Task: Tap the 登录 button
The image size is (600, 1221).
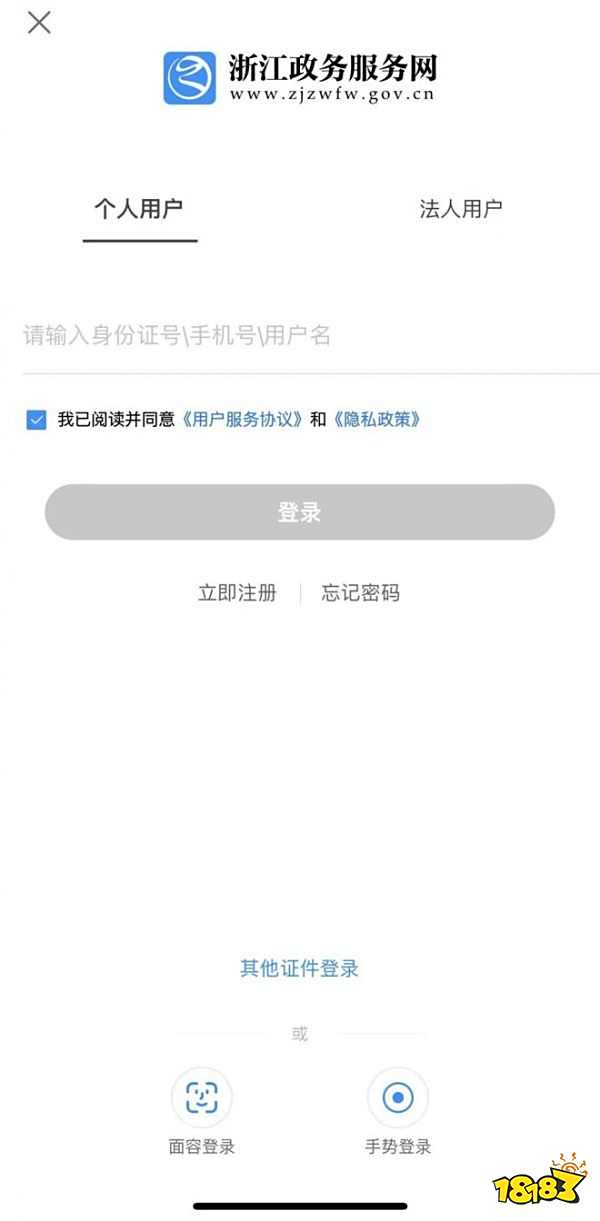Action: click(x=300, y=512)
